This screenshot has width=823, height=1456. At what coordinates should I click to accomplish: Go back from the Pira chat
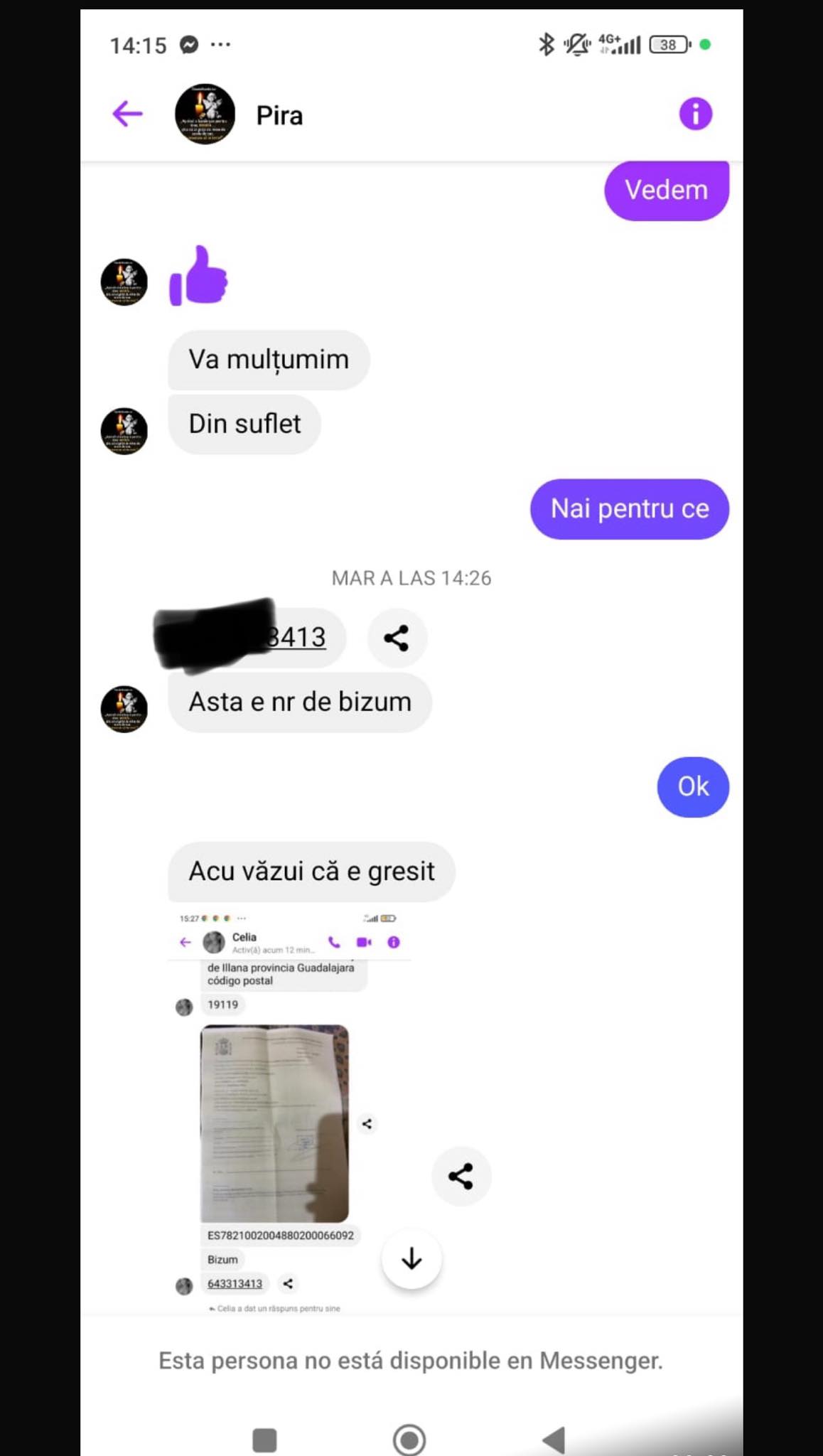pos(128,114)
